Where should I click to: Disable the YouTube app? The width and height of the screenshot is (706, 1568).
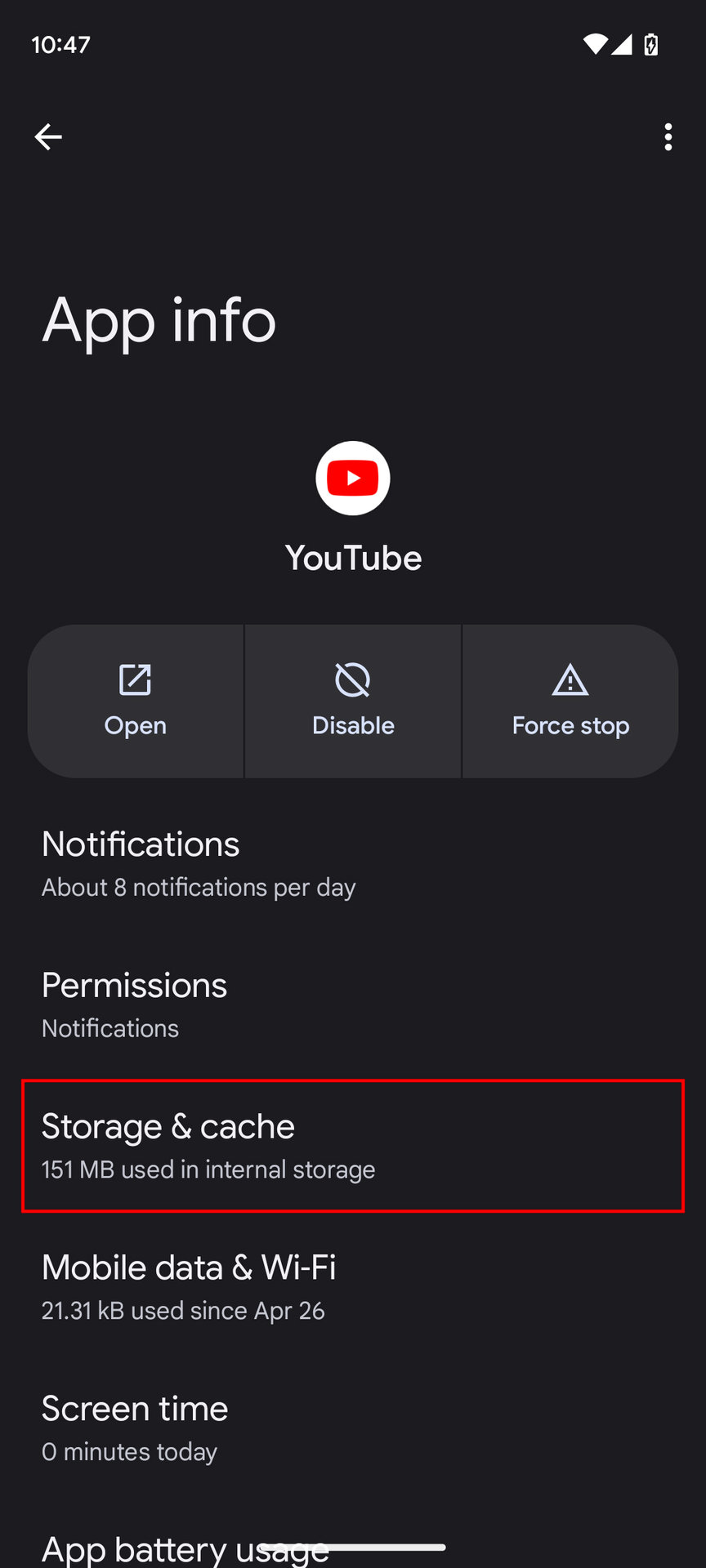(353, 702)
